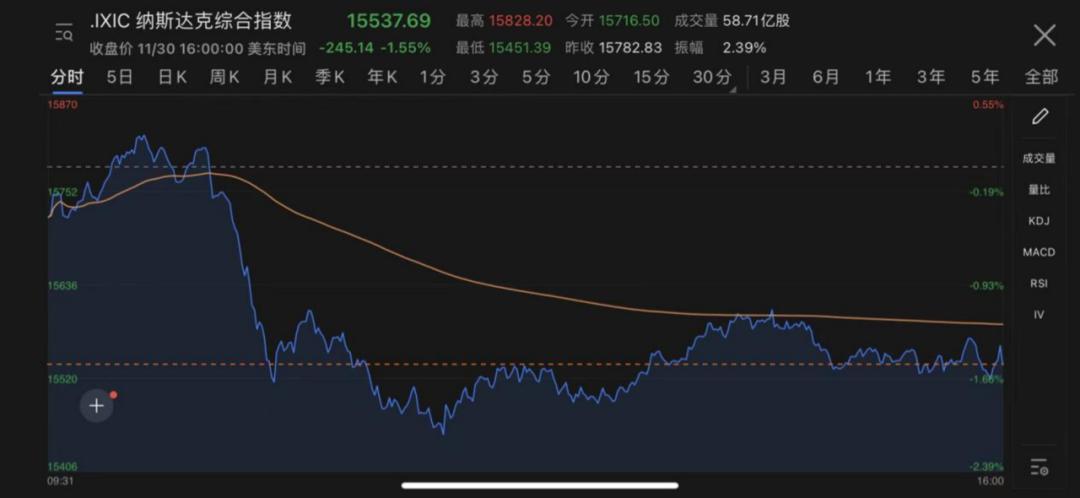Viewport: 1080px width, 498px height.
Task: Expand the 30分 interval dropdown
Action: 714,78
